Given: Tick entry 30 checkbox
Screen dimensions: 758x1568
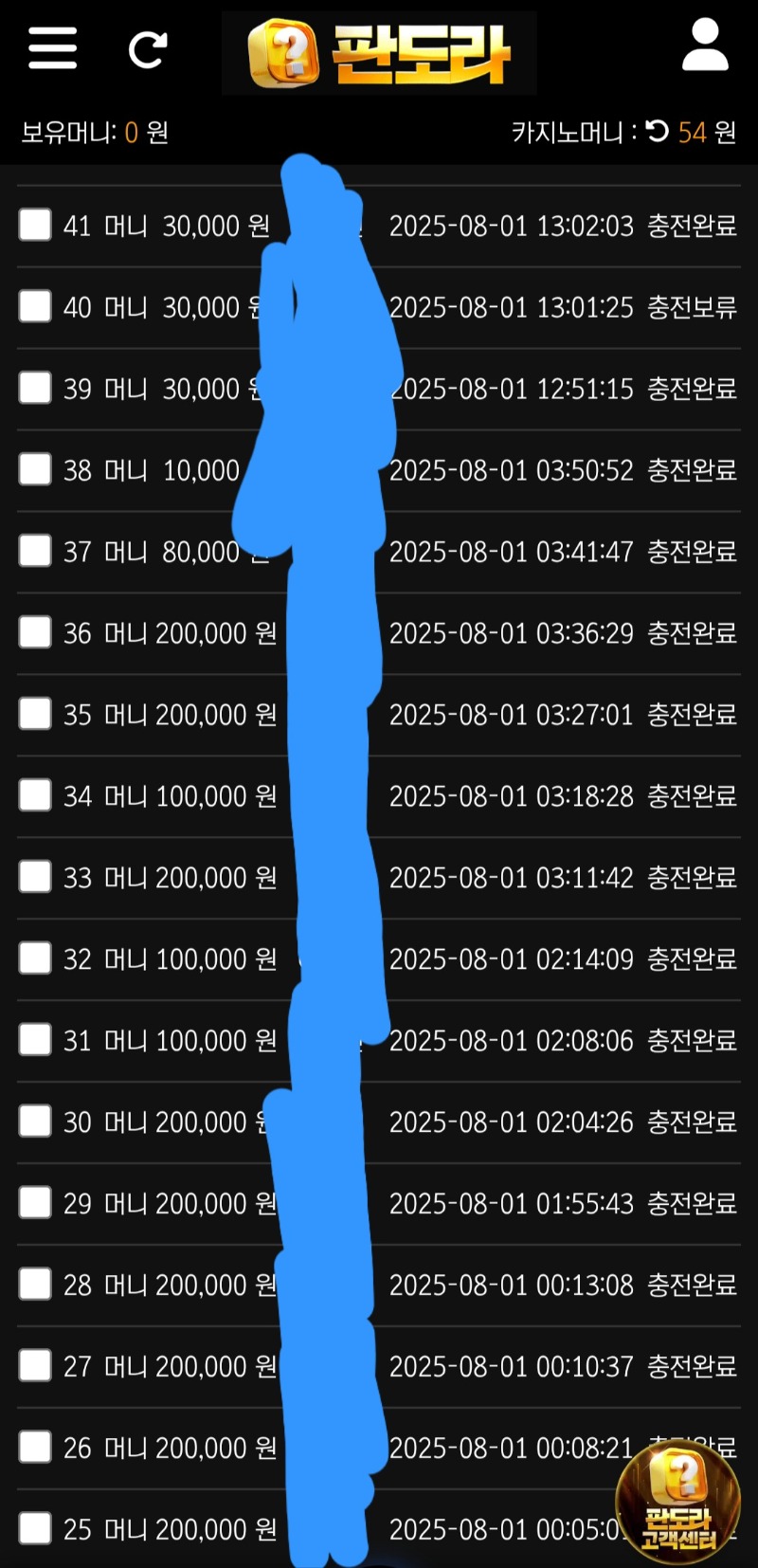Looking at the screenshot, I should (x=35, y=1121).
